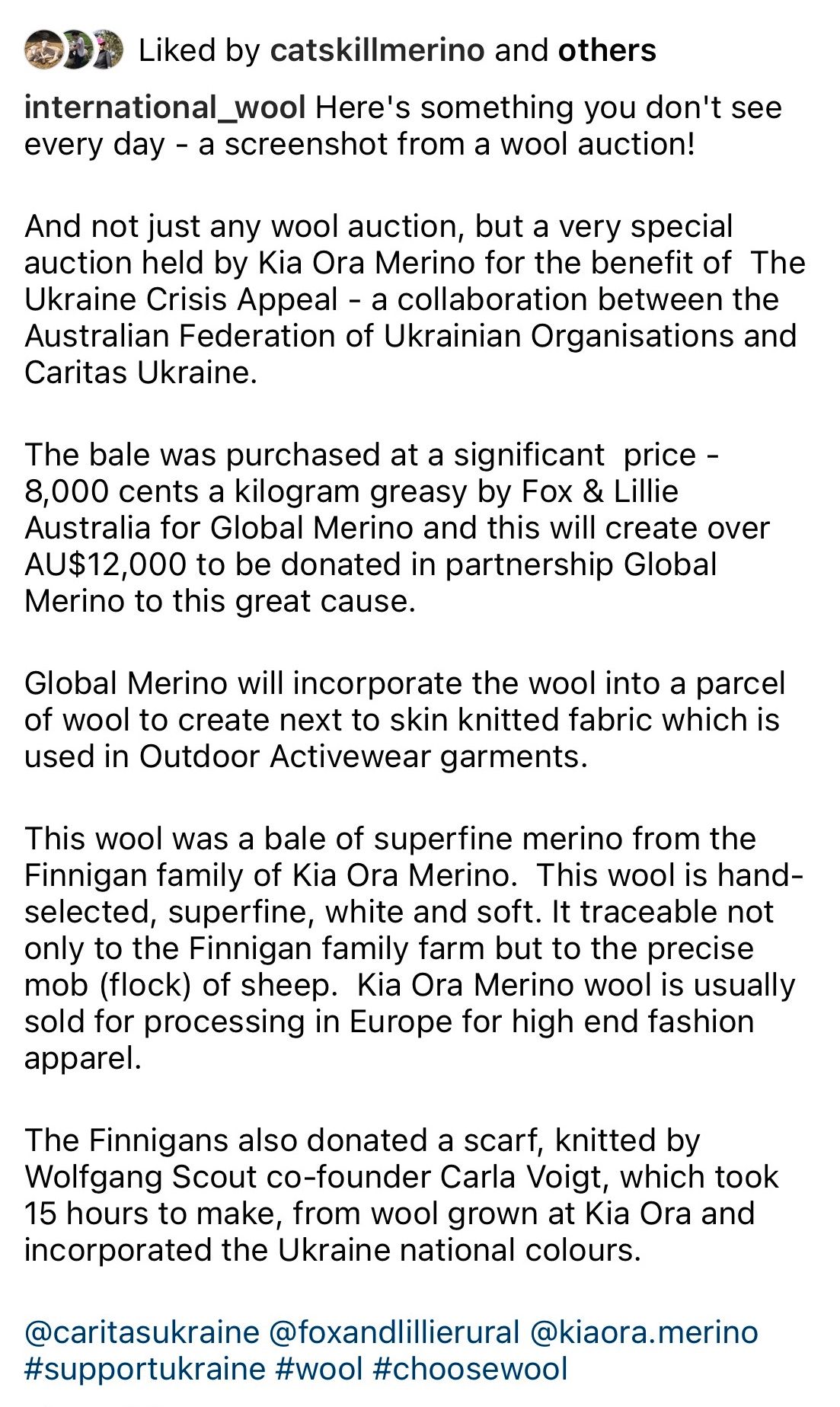
Task: Open the #wool hashtag
Action: tap(318, 1369)
